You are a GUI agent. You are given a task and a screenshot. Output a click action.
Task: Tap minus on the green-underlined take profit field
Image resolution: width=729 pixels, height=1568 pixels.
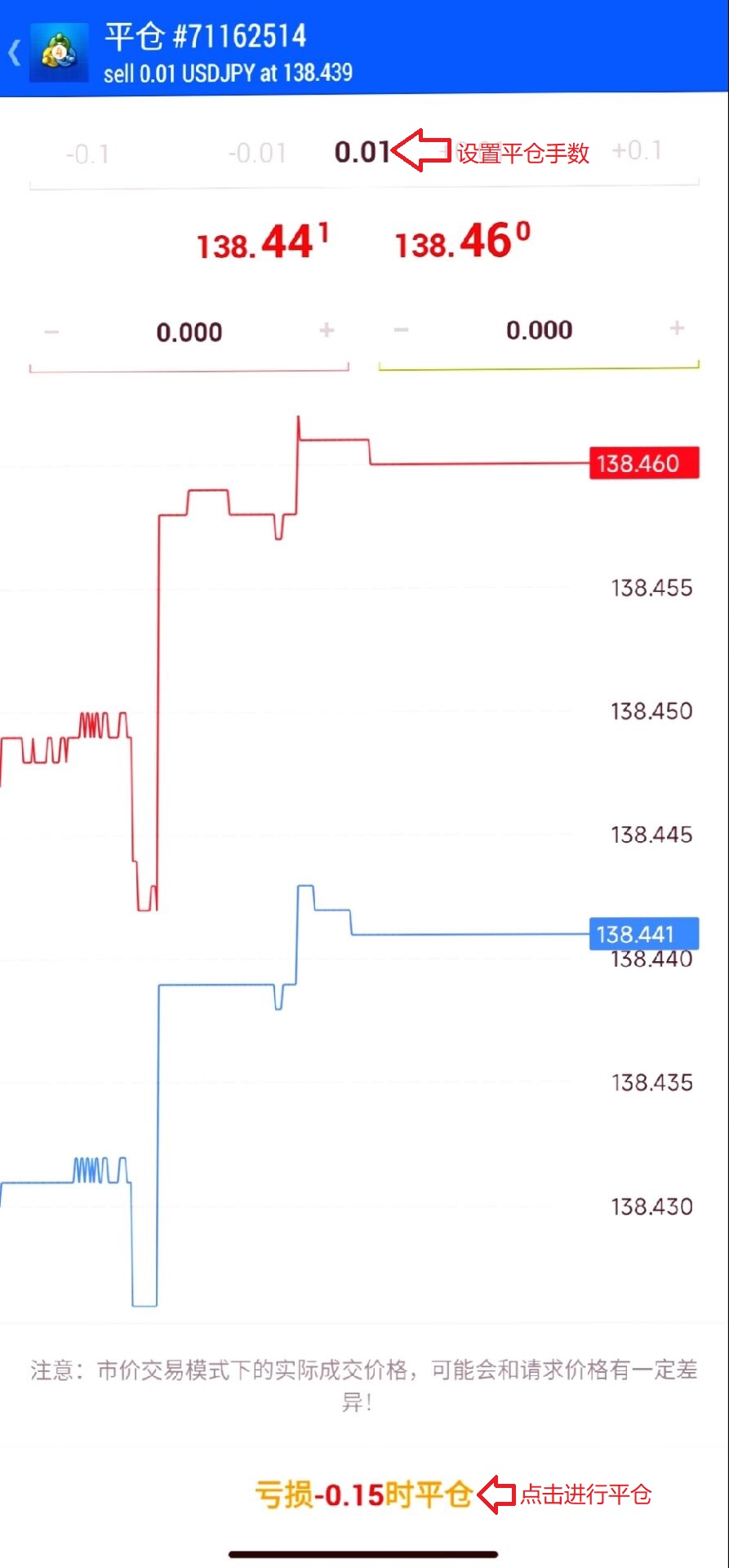tap(401, 330)
